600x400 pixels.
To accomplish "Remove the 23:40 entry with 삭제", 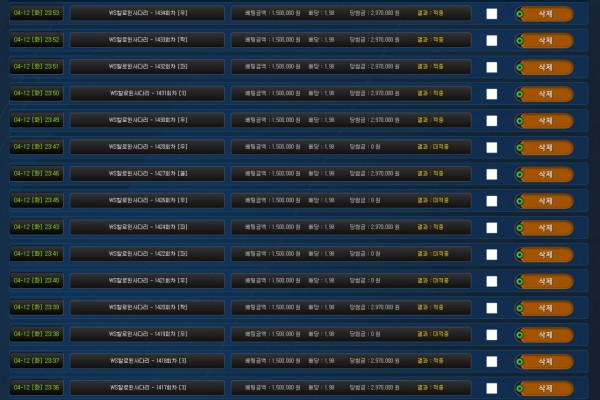I will [545, 280].
